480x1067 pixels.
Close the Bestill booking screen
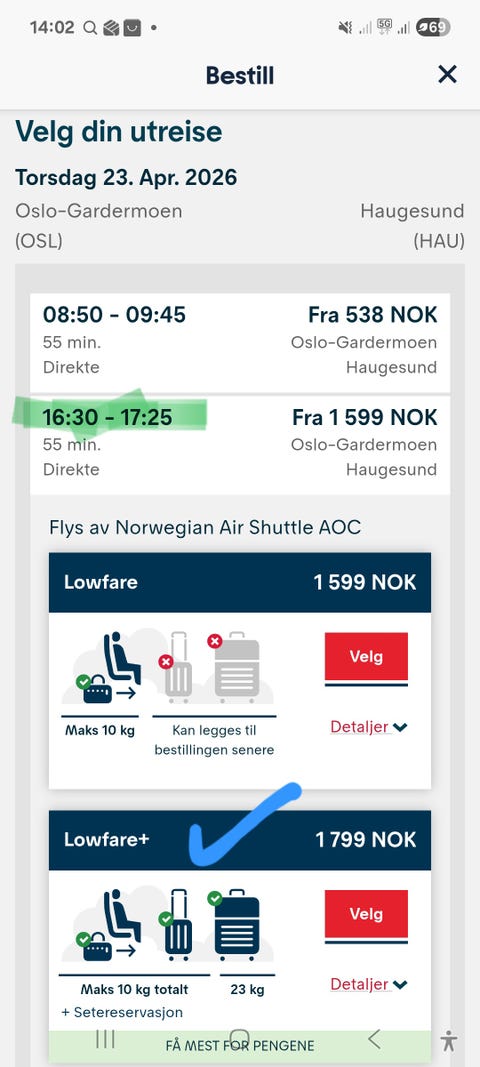tap(447, 74)
